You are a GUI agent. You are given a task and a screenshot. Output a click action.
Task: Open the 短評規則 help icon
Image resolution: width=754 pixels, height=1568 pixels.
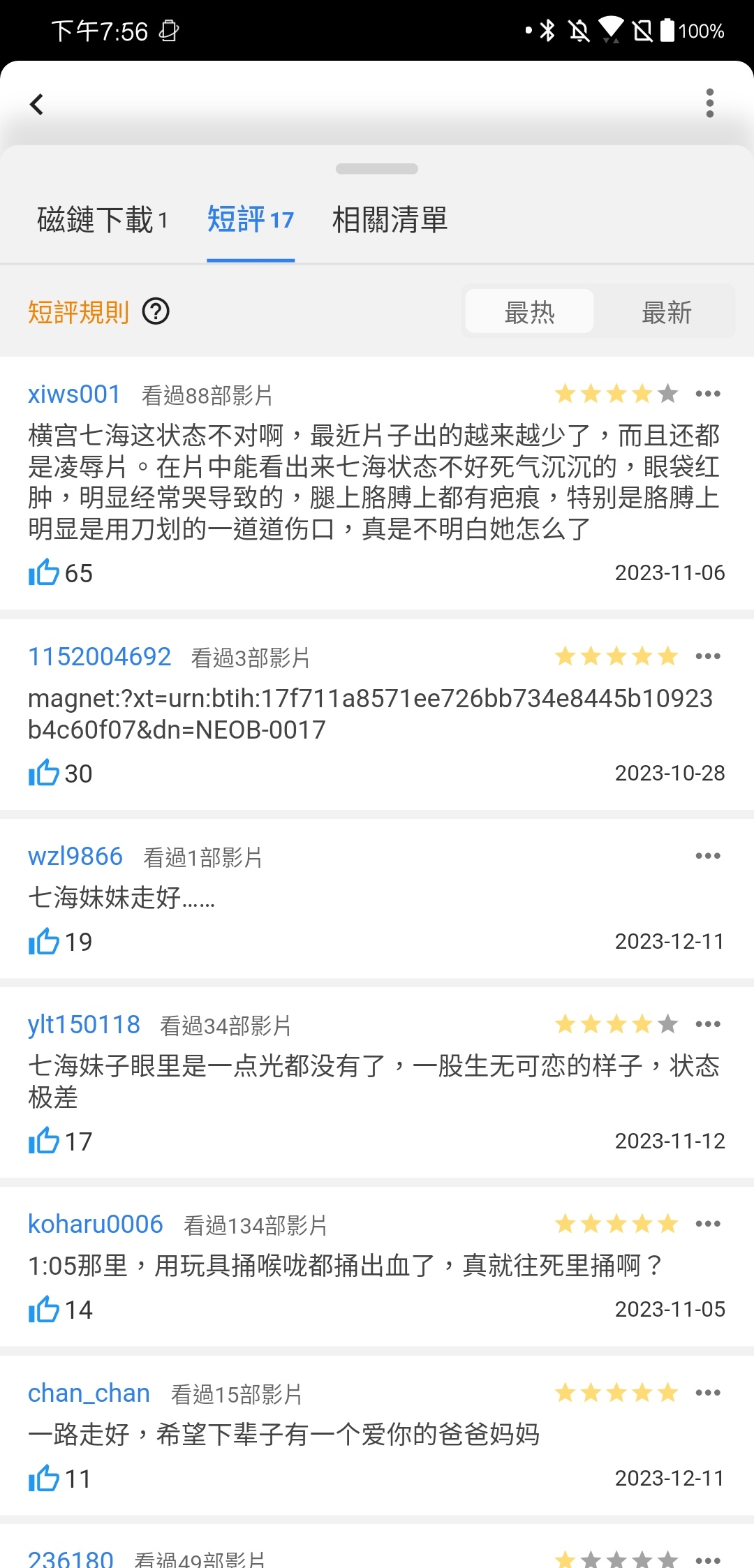tap(156, 311)
